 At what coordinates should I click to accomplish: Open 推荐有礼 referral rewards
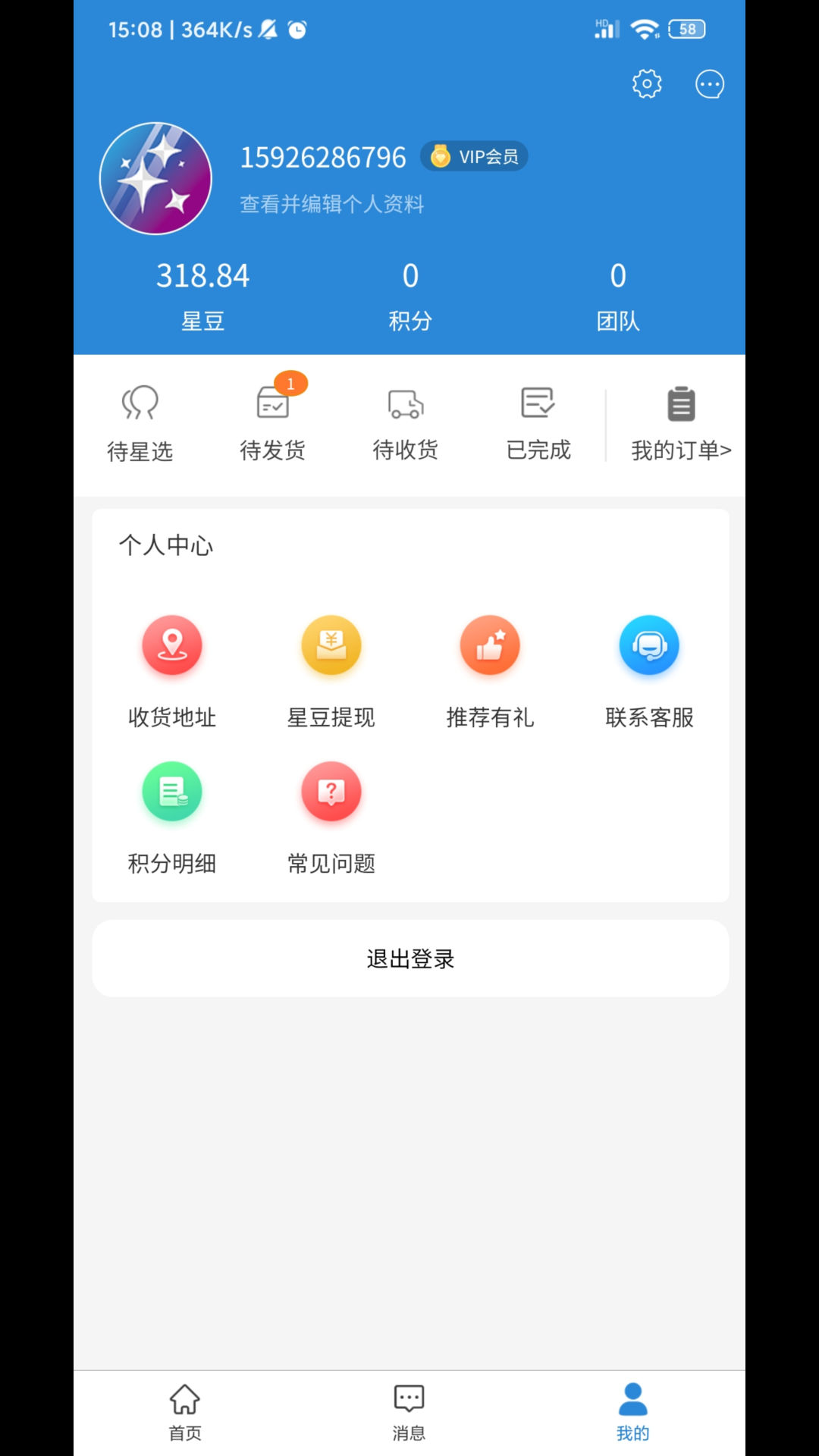point(491,671)
